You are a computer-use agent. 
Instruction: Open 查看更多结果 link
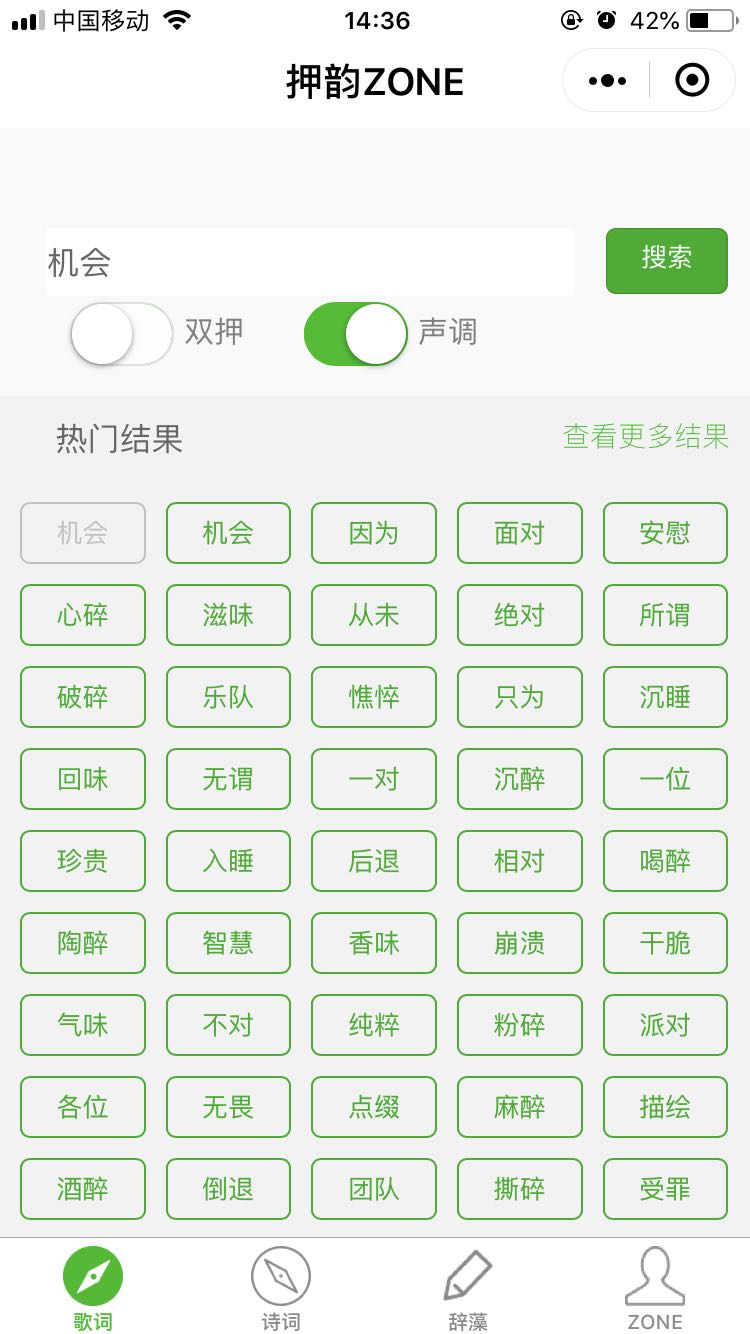coord(646,436)
